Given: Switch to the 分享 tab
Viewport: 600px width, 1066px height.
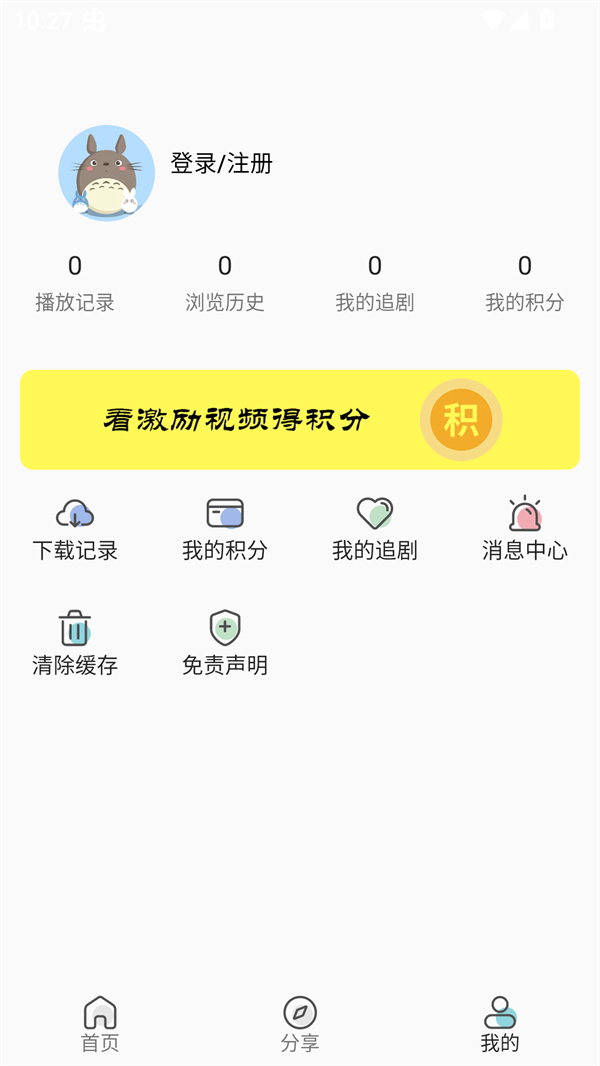Looking at the screenshot, I should point(300,1024).
